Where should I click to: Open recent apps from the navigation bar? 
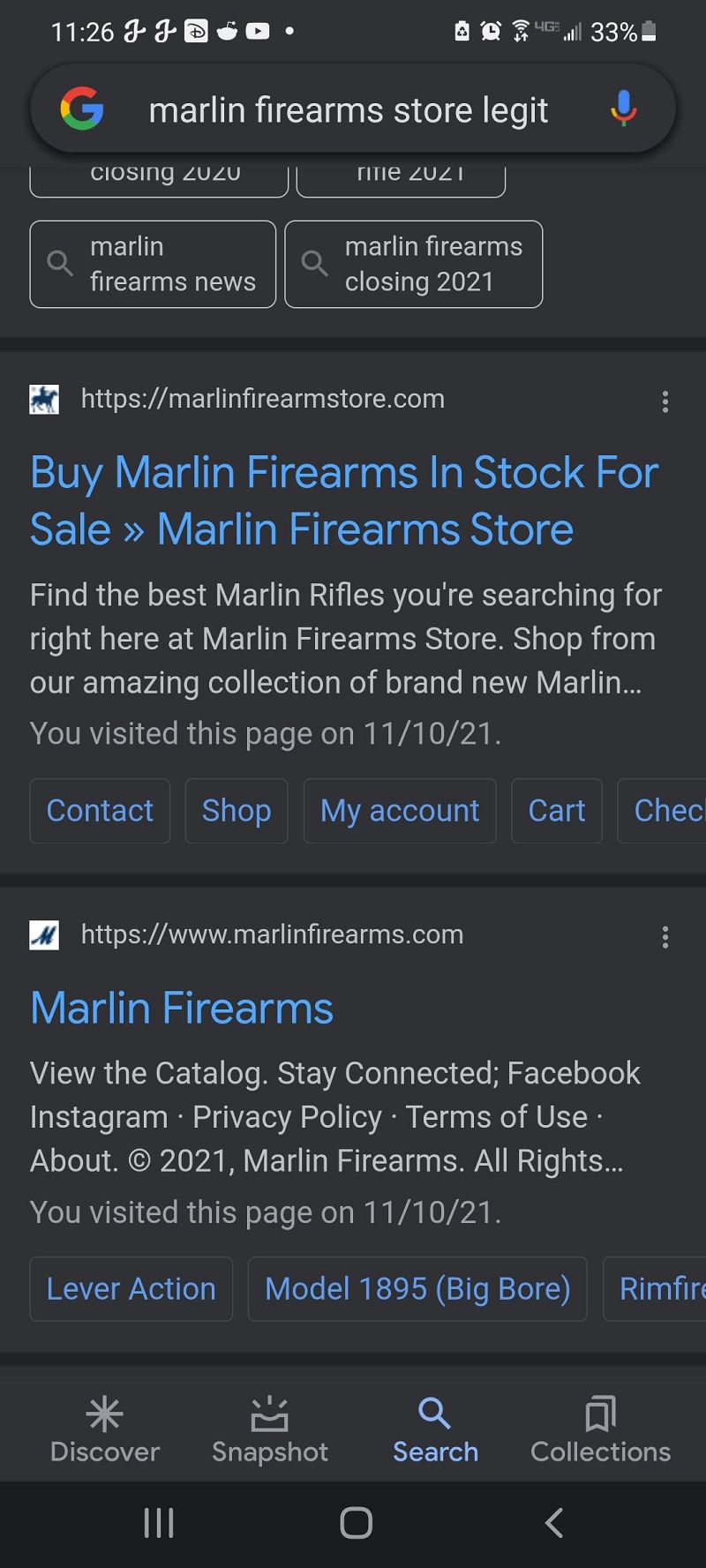click(x=159, y=1523)
